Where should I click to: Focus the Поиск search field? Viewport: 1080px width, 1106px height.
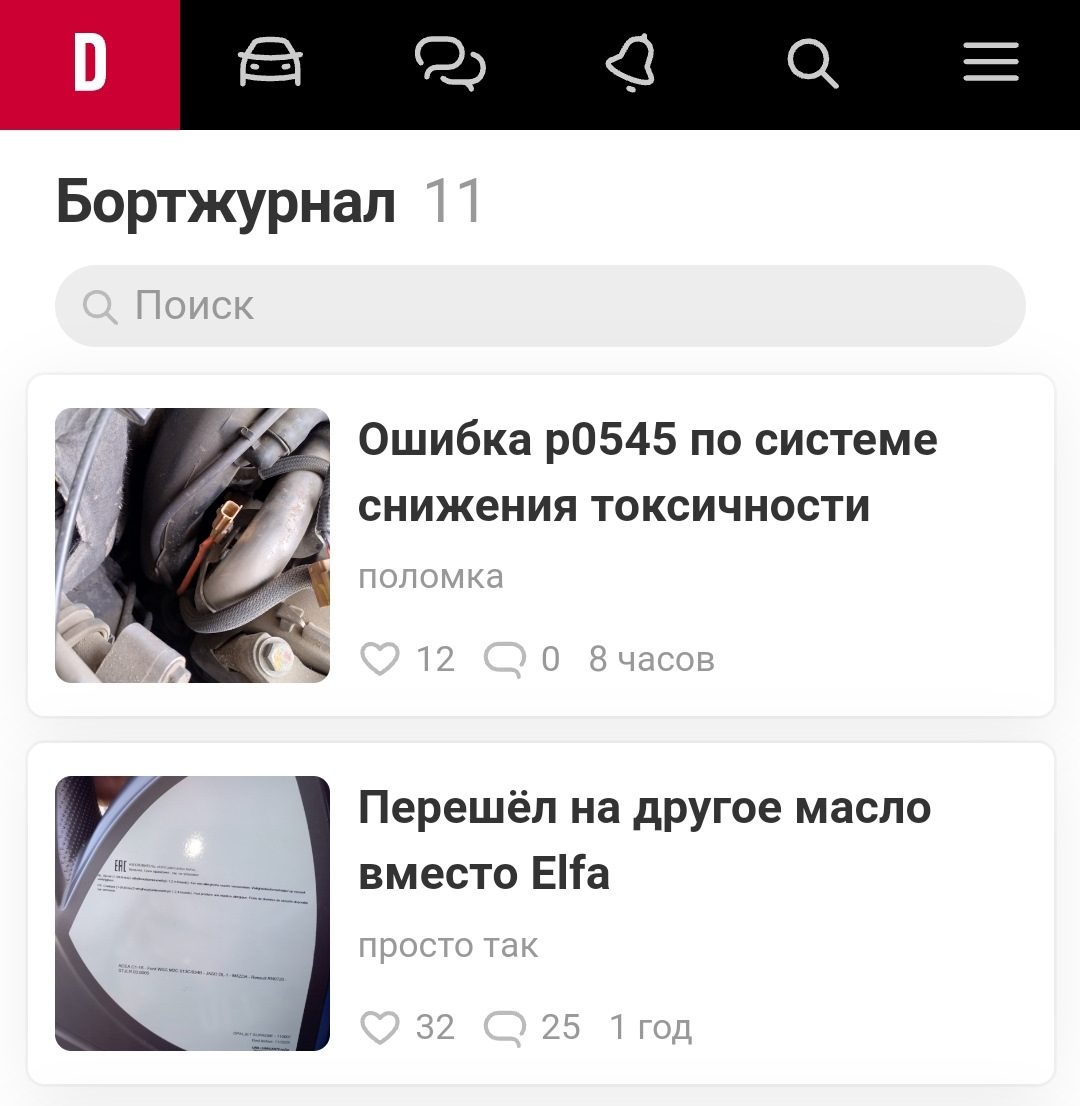click(540, 306)
